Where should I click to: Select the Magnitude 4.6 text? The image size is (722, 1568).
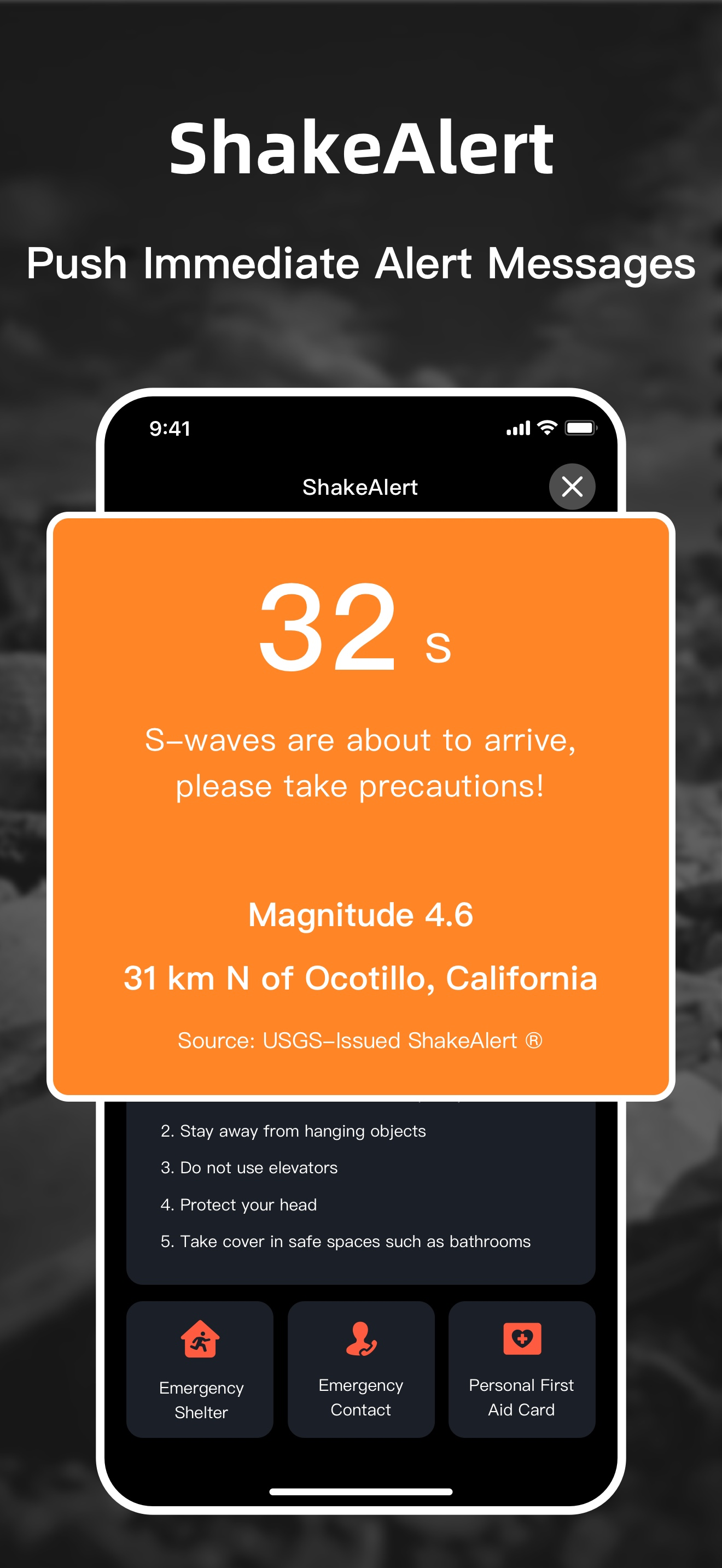[361, 914]
